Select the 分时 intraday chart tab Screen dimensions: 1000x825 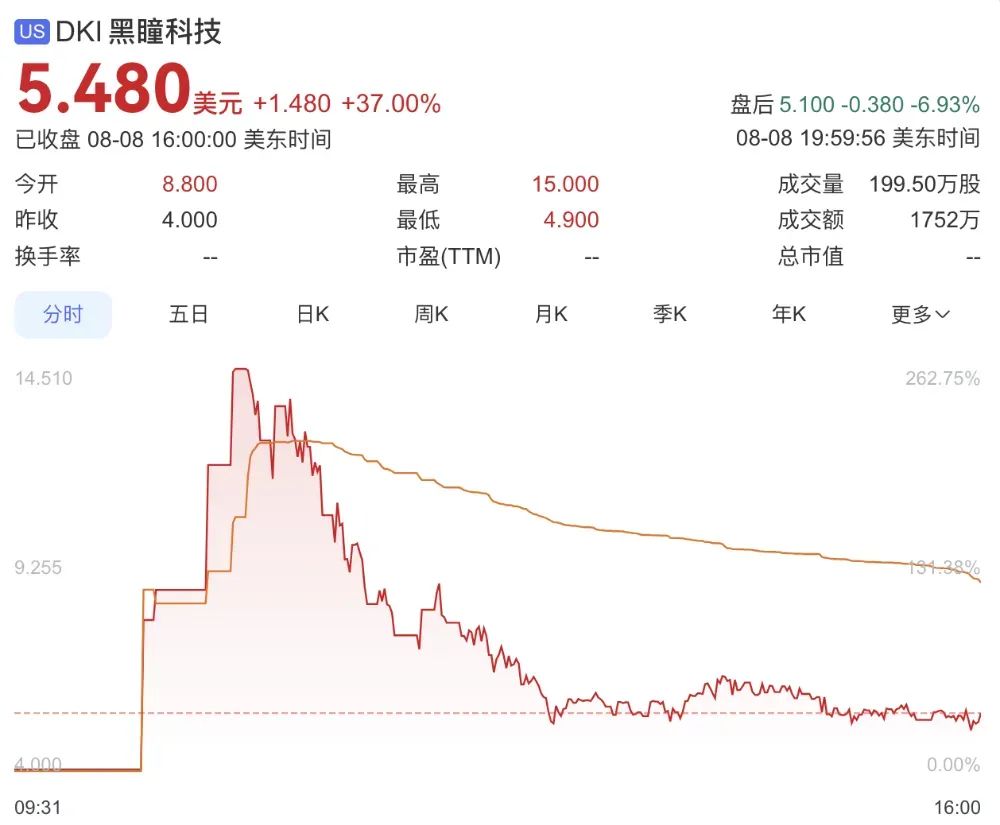[63, 315]
